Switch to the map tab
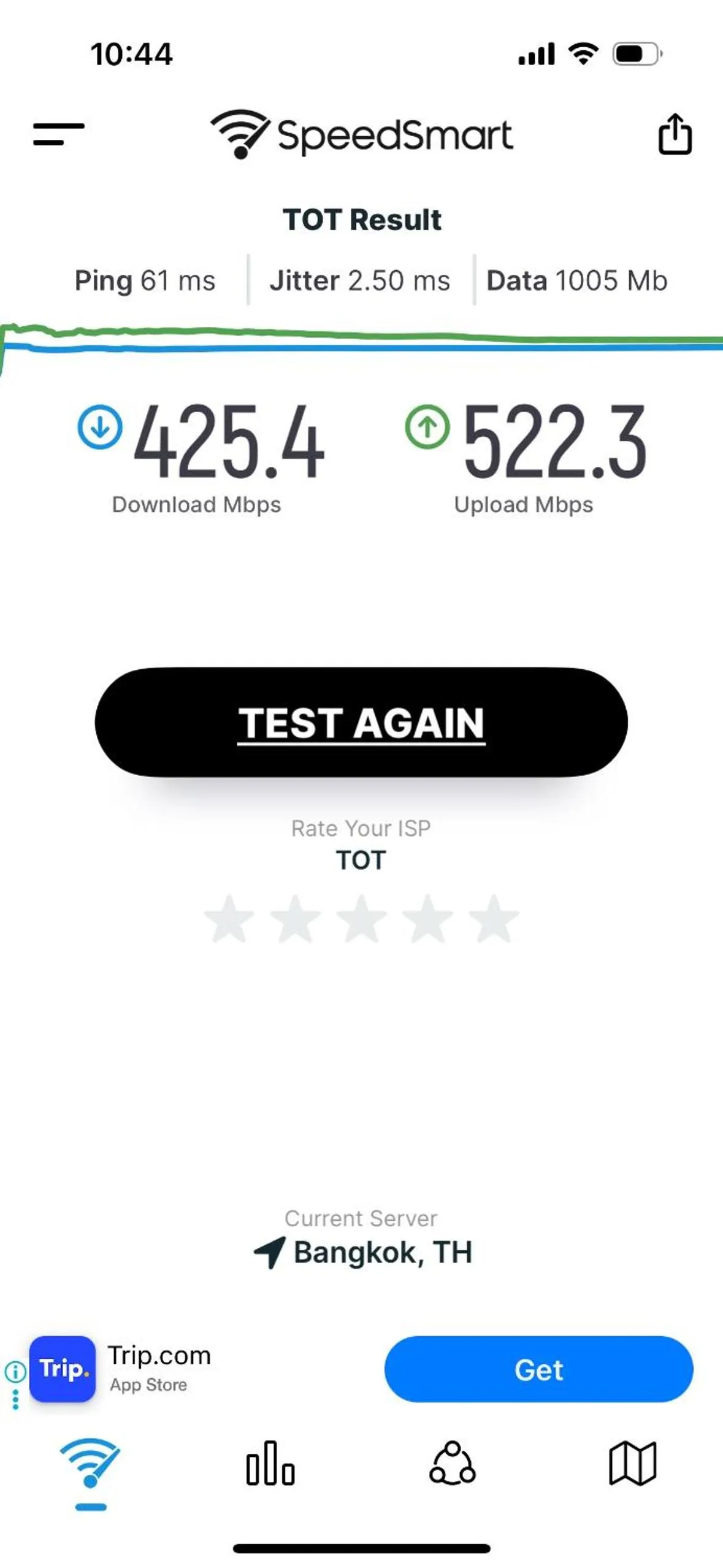Image resolution: width=723 pixels, height=1568 pixels. [x=632, y=1464]
